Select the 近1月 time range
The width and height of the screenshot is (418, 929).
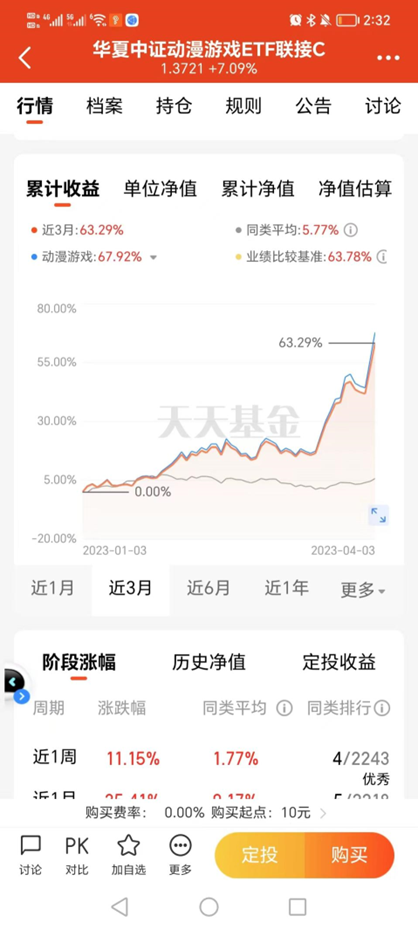coord(53,588)
